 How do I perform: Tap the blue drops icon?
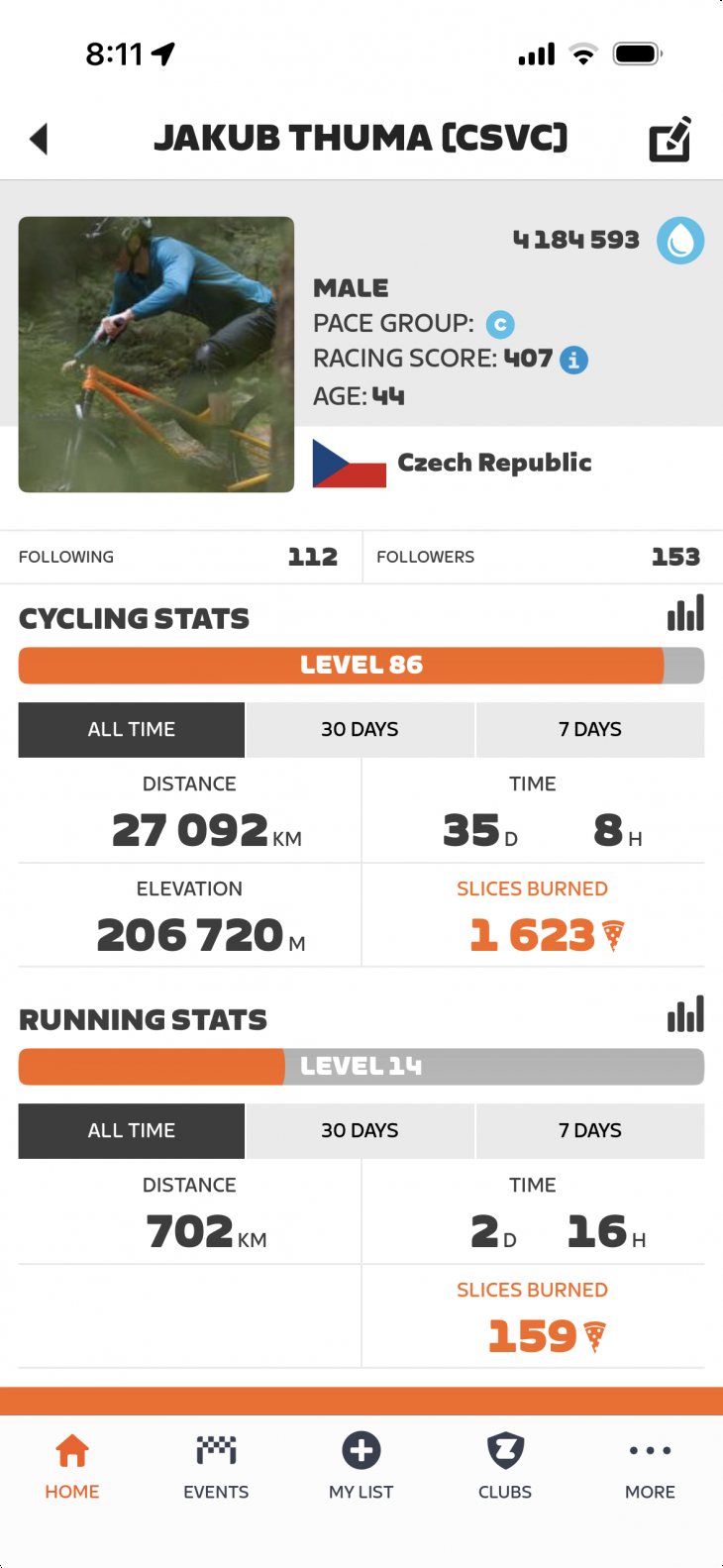[x=680, y=241]
